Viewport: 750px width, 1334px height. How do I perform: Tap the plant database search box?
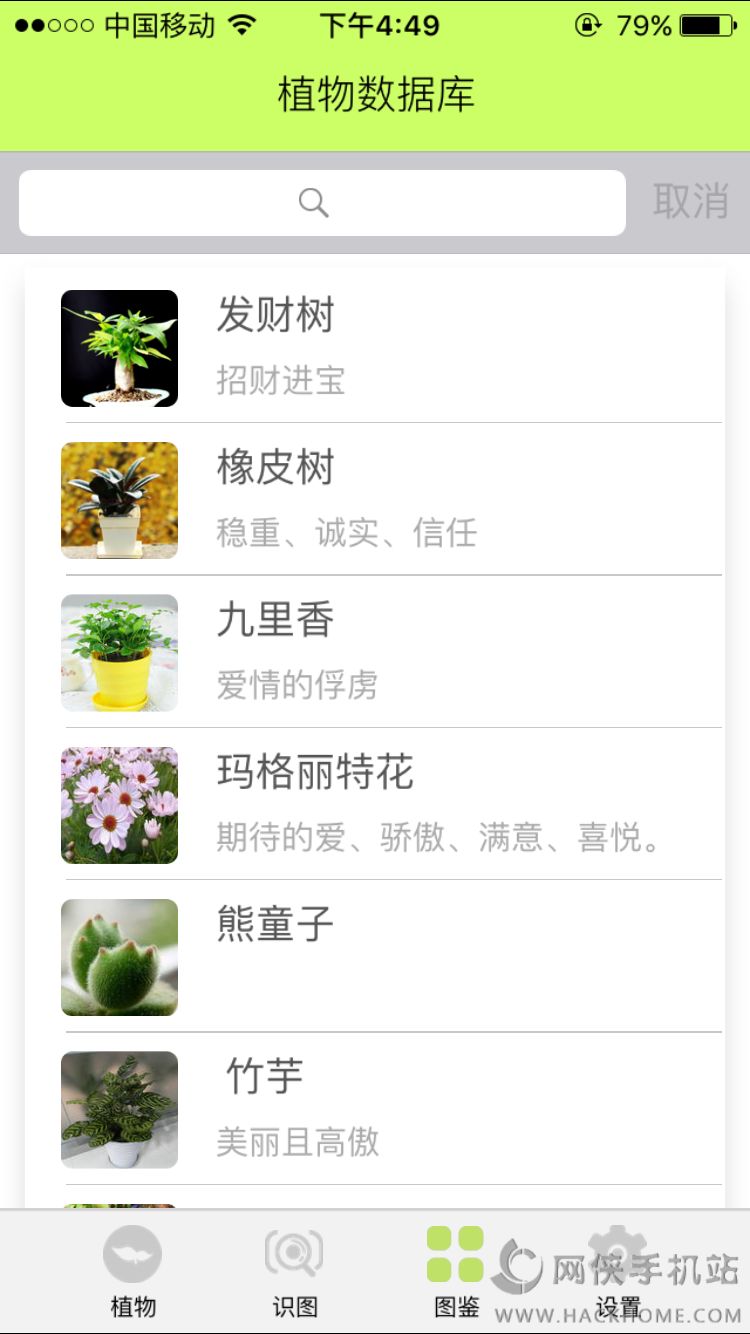pyautogui.click(x=322, y=203)
